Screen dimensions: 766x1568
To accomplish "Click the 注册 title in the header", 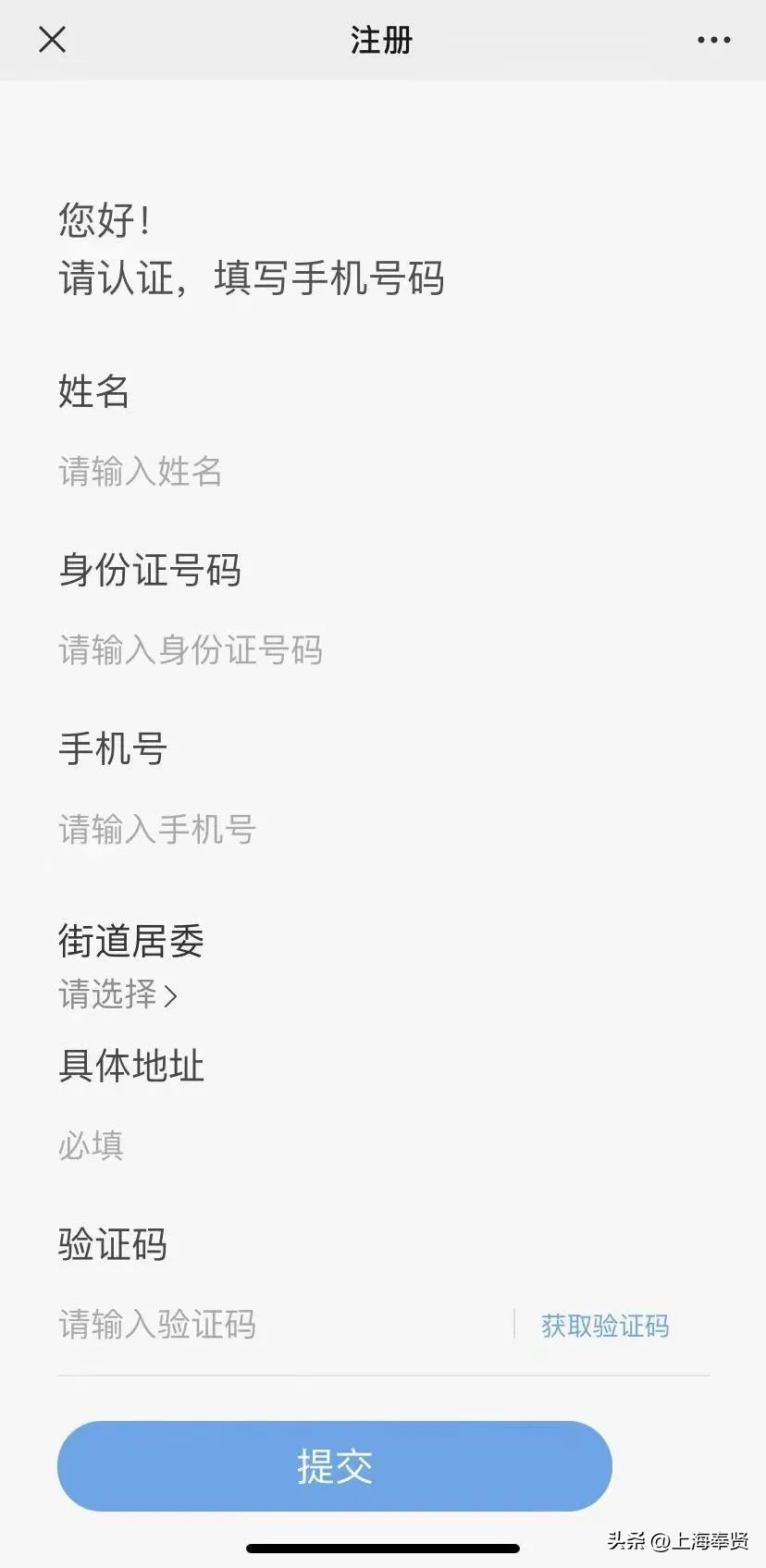I will (381, 39).
